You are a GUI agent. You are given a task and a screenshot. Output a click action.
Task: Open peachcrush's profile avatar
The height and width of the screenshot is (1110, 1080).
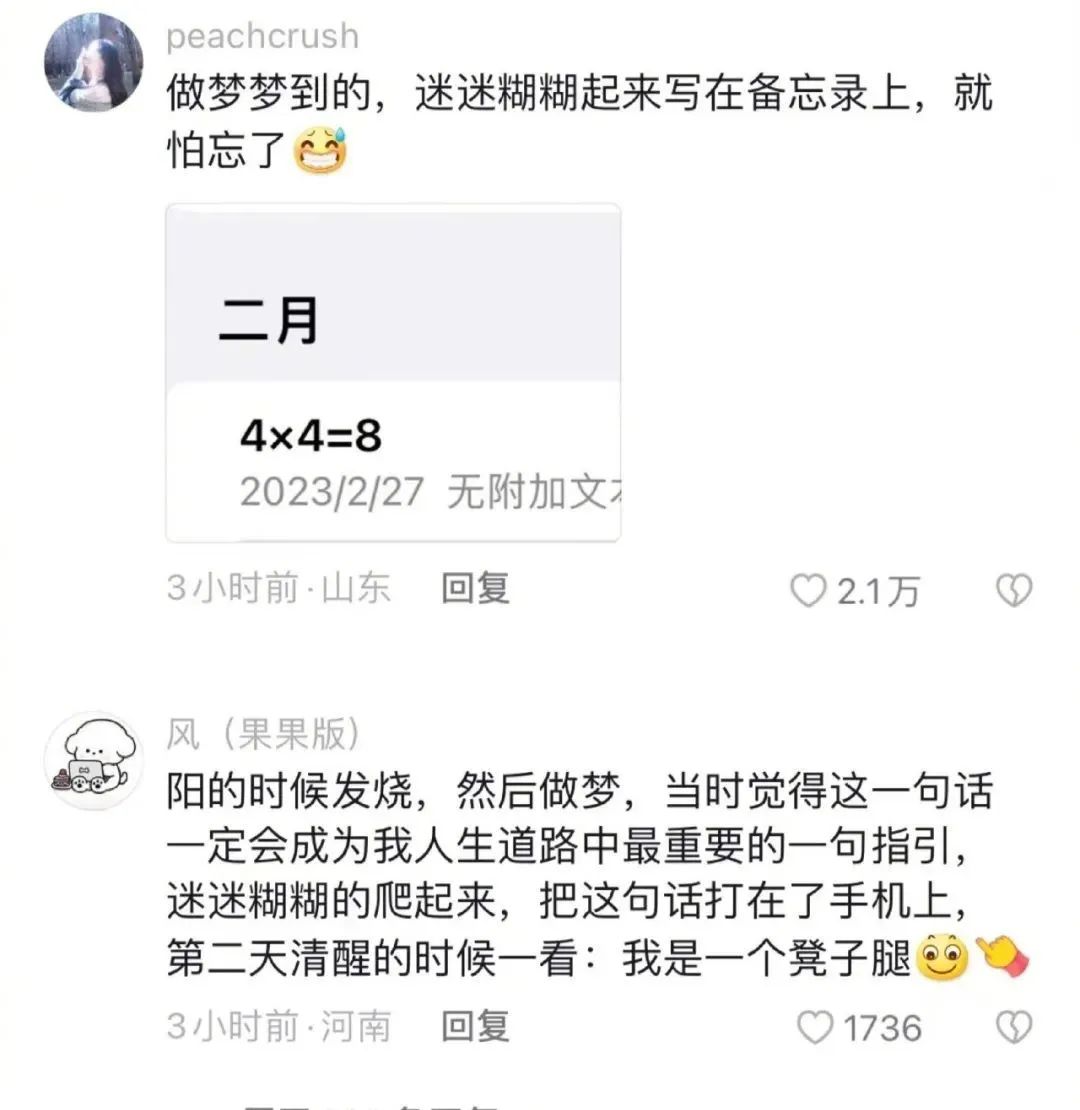pos(93,62)
